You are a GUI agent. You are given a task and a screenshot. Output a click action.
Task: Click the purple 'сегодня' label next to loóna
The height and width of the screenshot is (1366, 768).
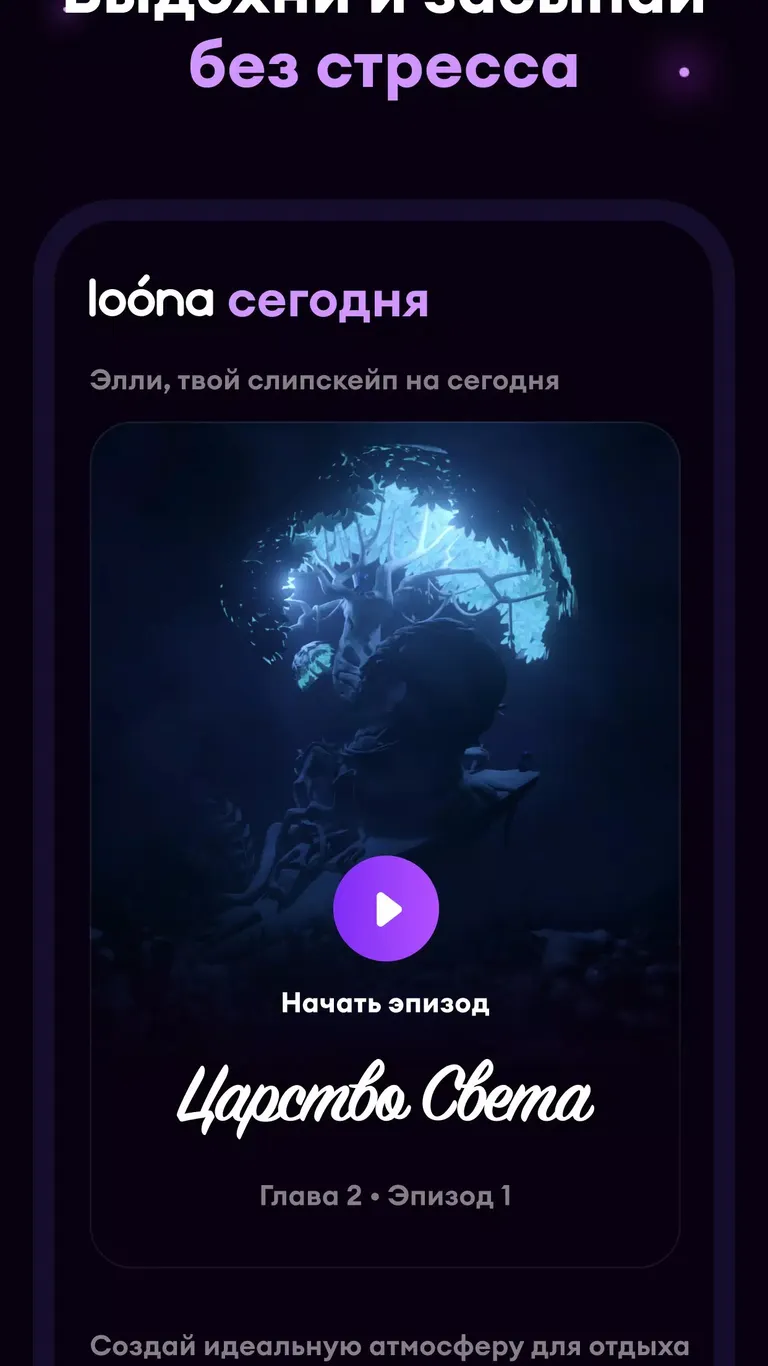point(328,301)
